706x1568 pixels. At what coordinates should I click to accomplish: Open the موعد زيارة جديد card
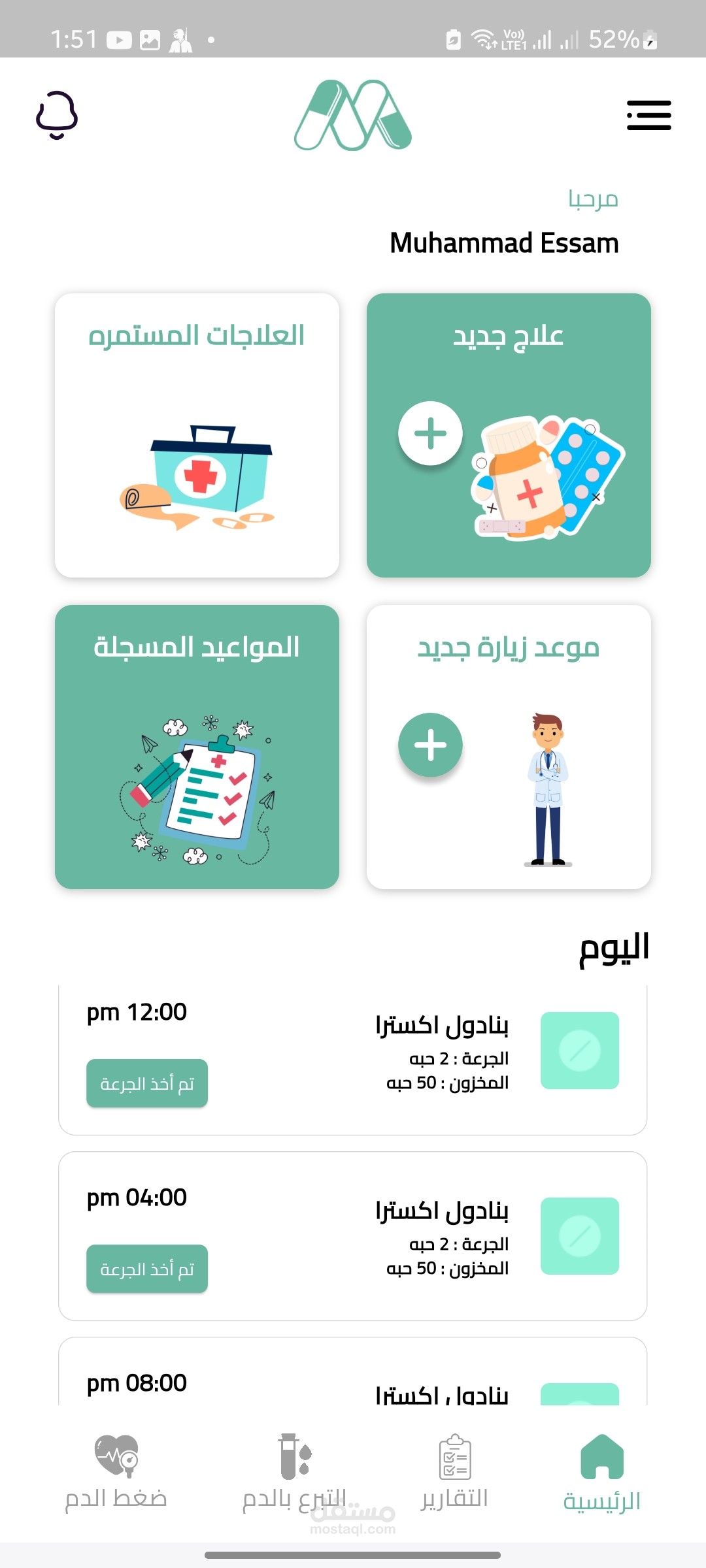[x=509, y=747]
